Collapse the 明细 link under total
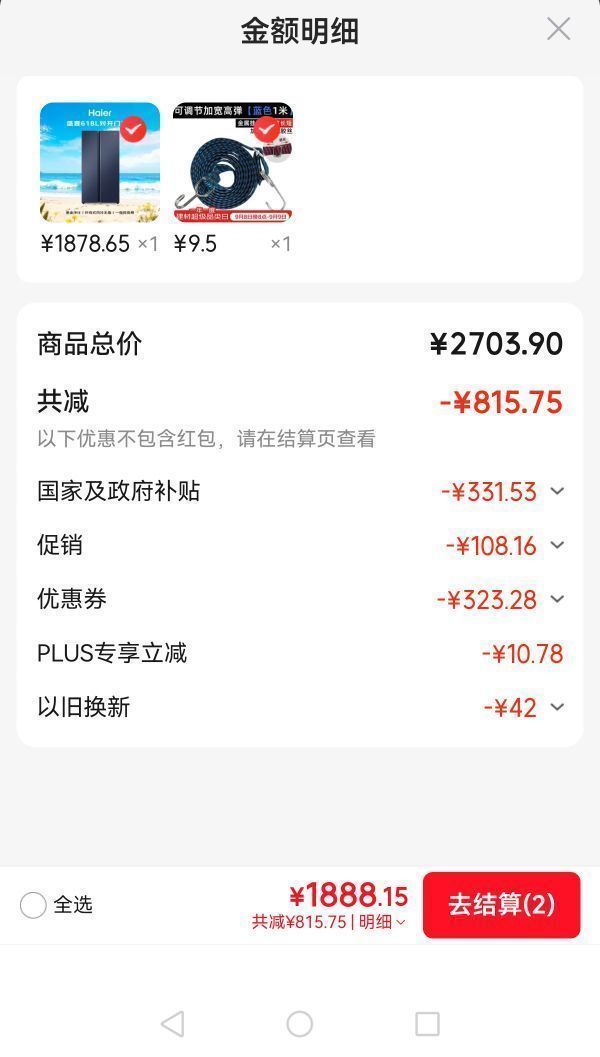600x1057 pixels. [x=382, y=922]
